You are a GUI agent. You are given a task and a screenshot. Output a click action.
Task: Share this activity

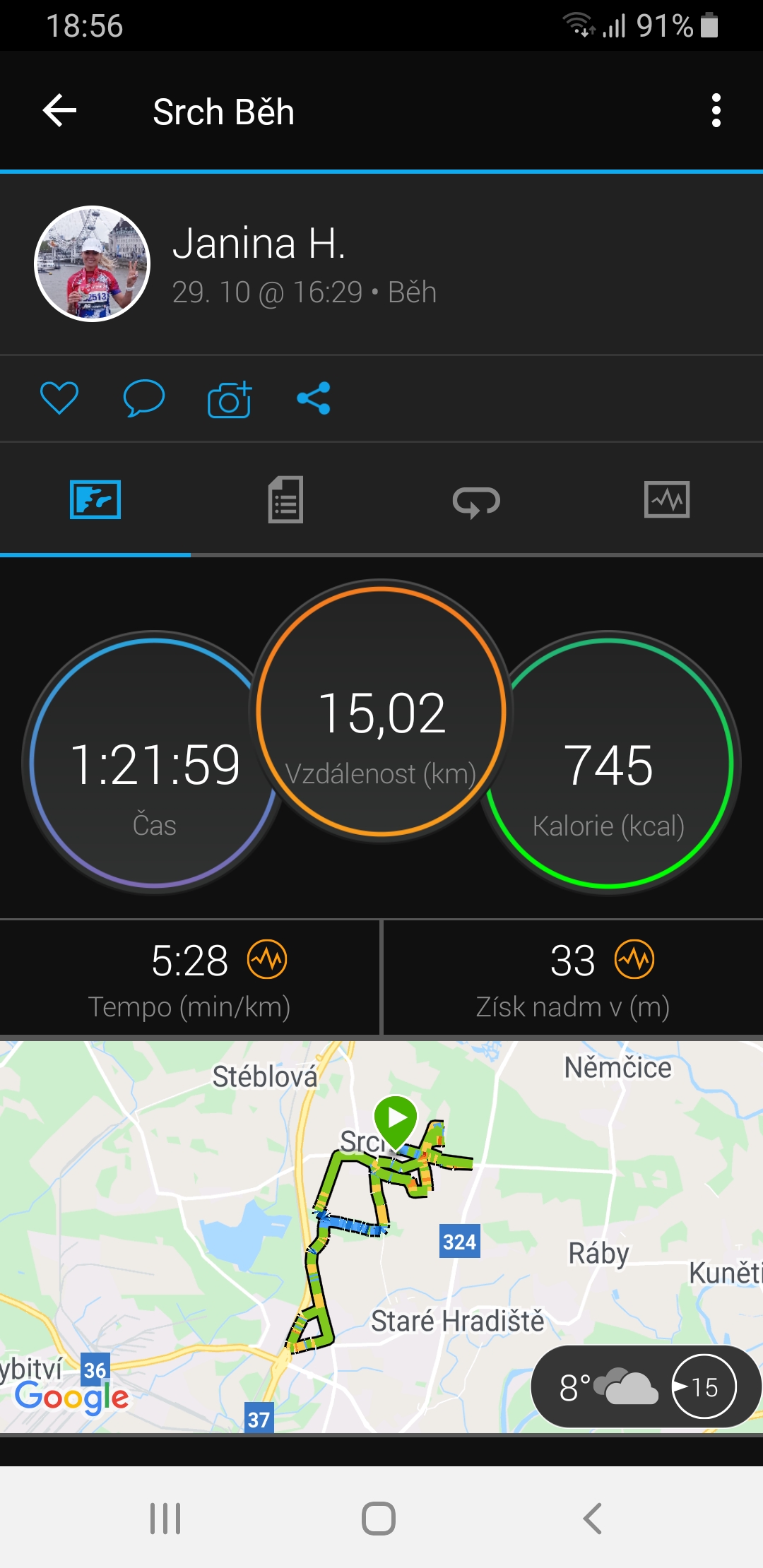[x=314, y=398]
